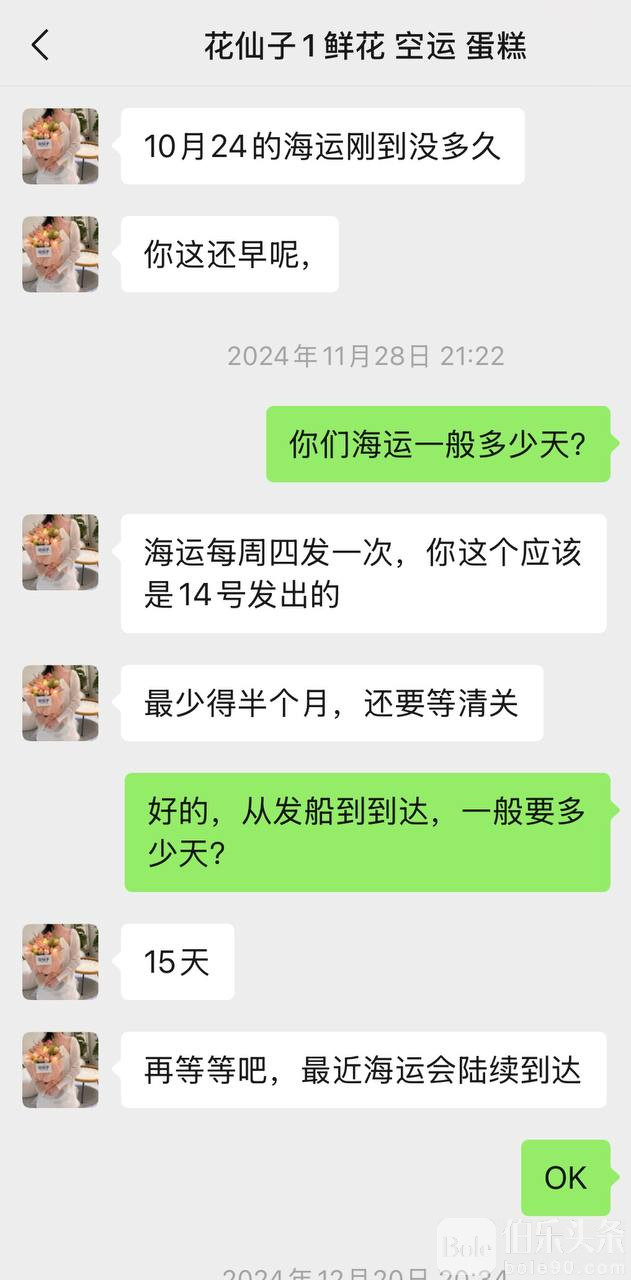
Task: Open contact avatar beside "10月24的海运刚到没多久"
Action: 60,146
